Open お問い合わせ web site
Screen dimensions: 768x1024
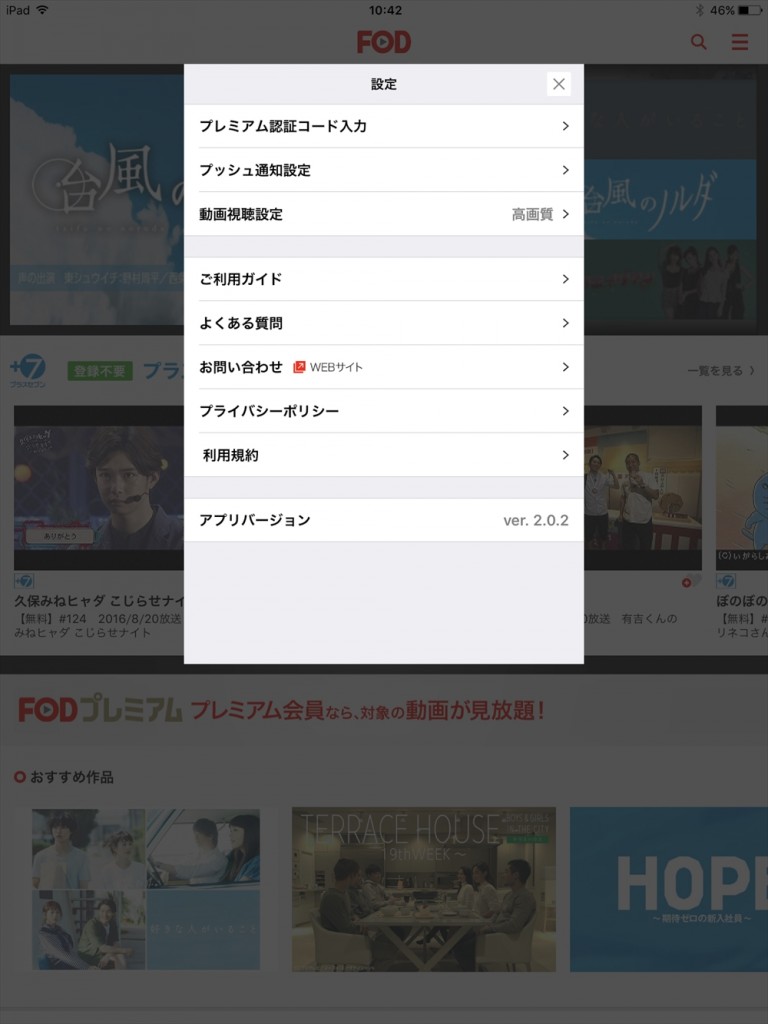coord(383,367)
